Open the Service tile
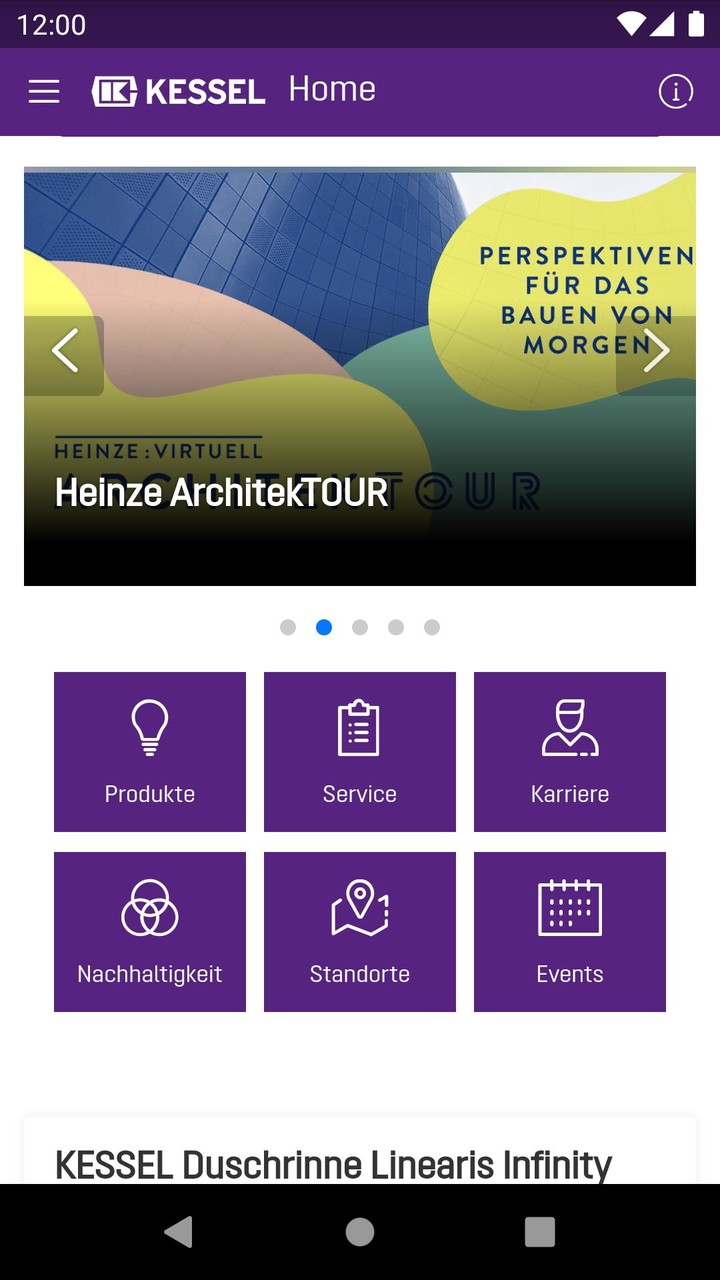The width and height of the screenshot is (720, 1280). coord(360,752)
